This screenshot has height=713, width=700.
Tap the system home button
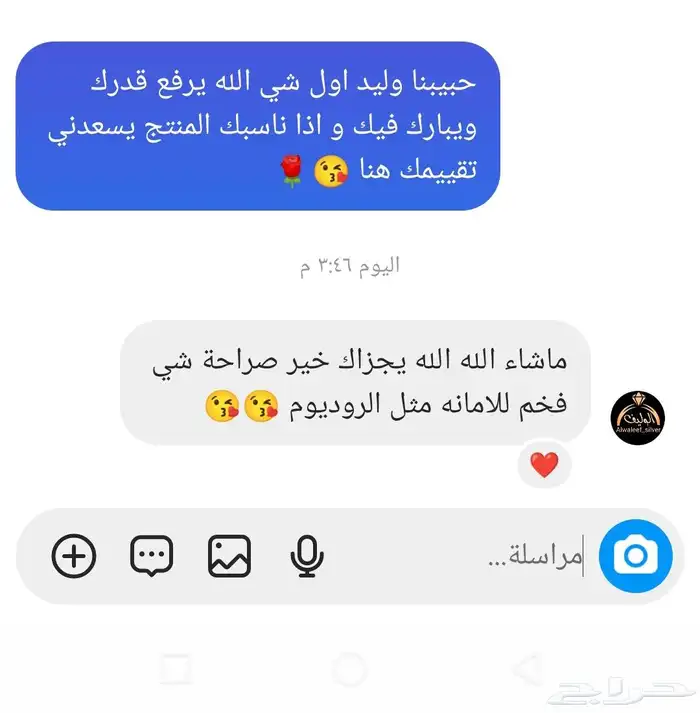pyautogui.click(x=350, y=668)
